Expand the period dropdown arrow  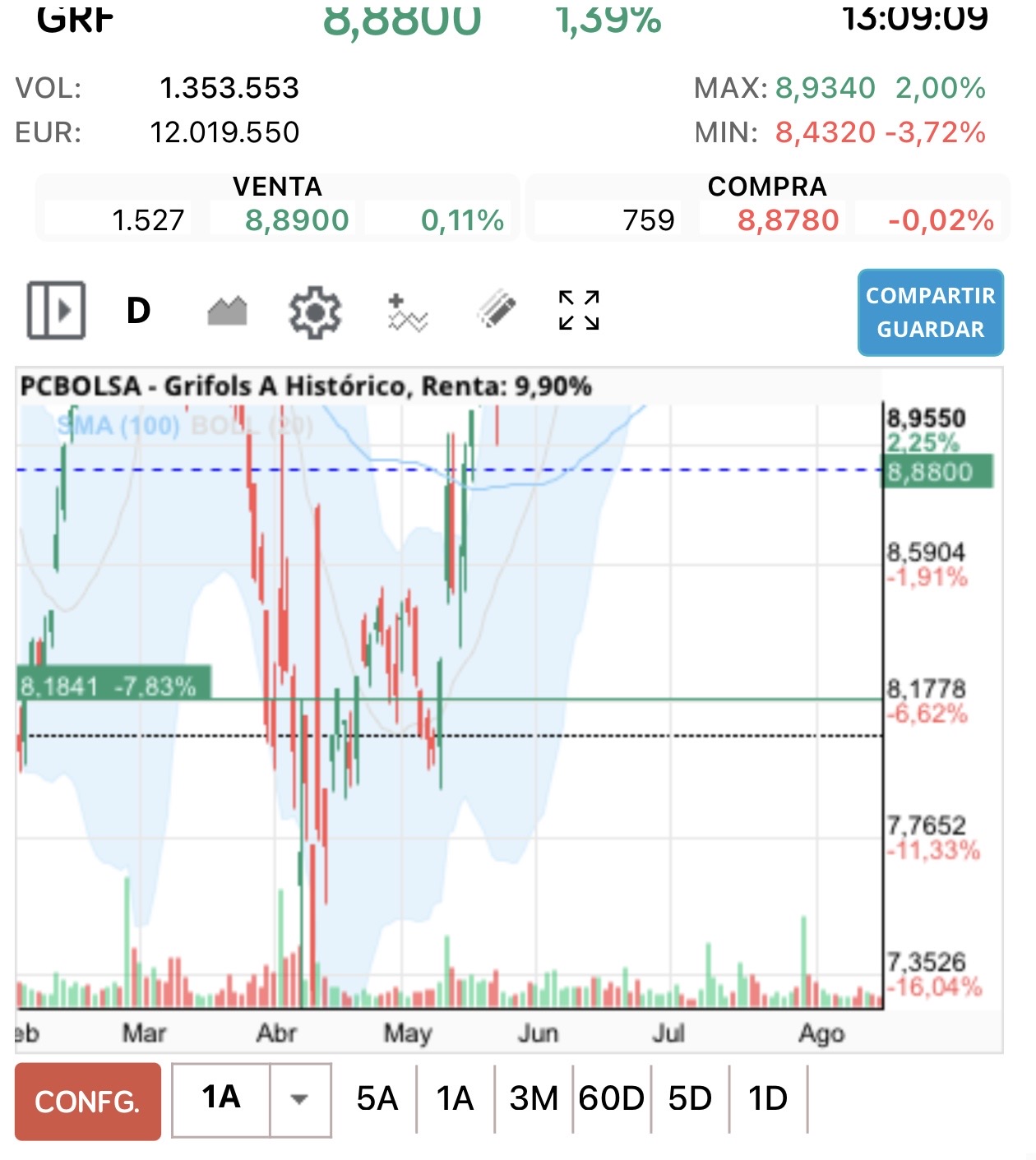point(300,1100)
